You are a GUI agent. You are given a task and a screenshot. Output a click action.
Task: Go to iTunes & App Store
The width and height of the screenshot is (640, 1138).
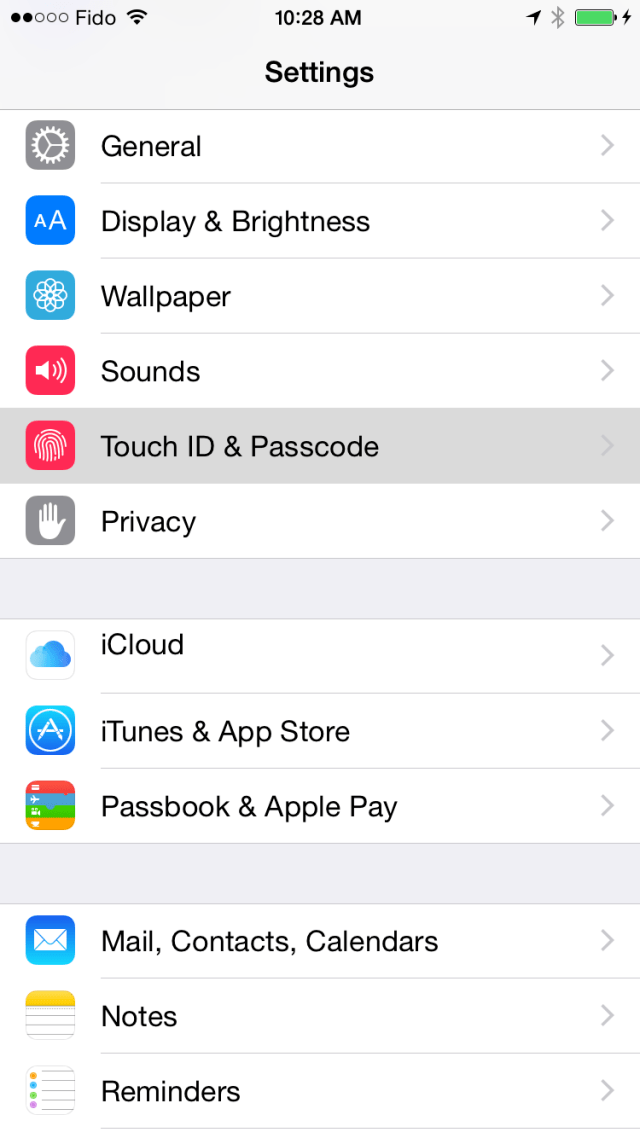point(320,731)
